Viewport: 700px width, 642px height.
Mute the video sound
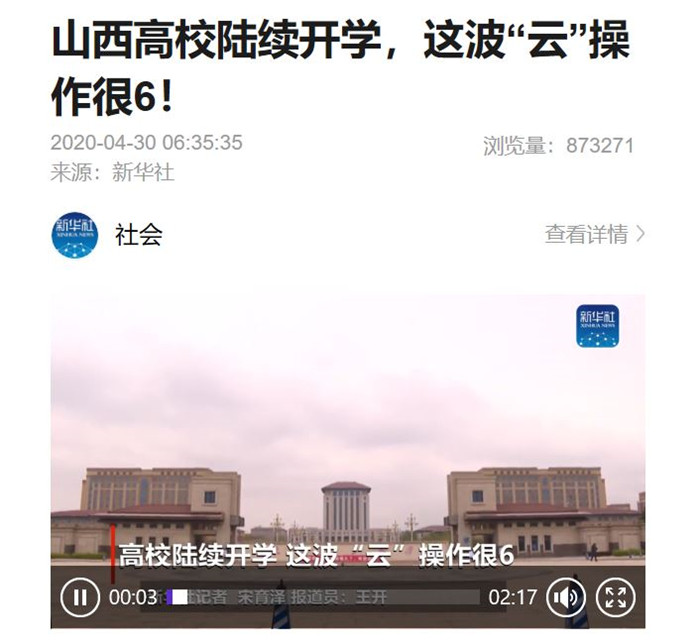point(566,598)
